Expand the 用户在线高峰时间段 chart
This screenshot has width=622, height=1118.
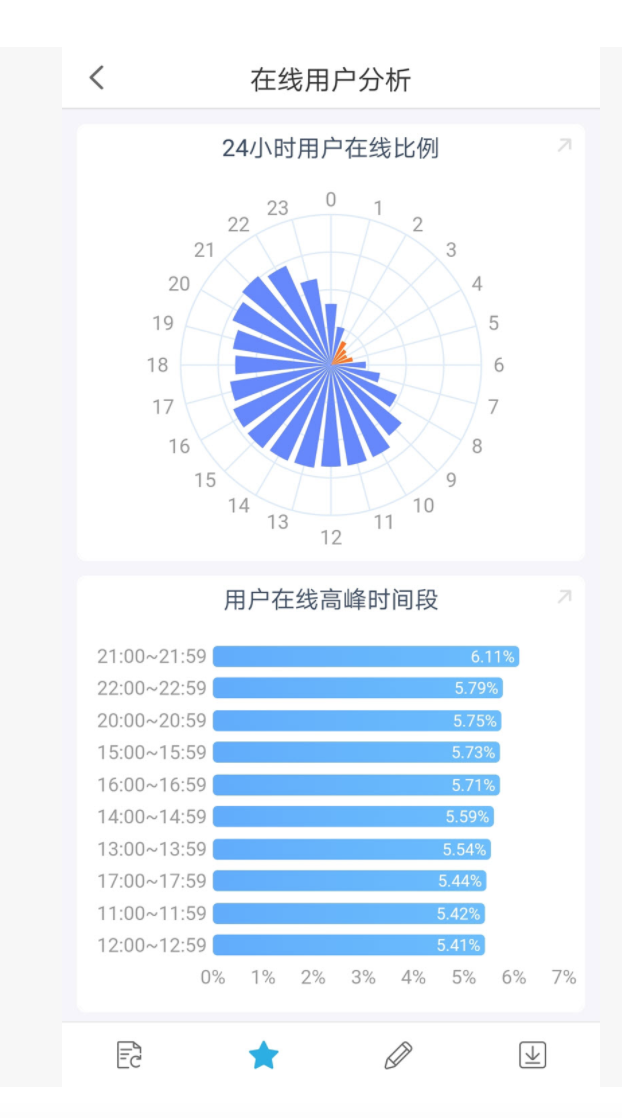point(564,597)
